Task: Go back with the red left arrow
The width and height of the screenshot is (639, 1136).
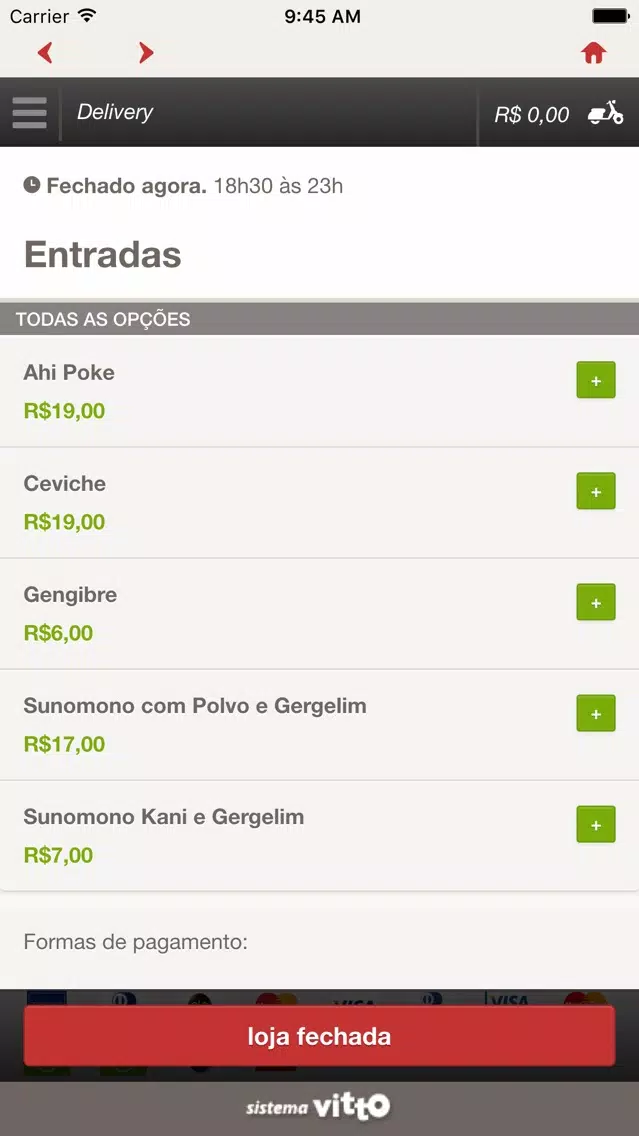Action: (45, 52)
